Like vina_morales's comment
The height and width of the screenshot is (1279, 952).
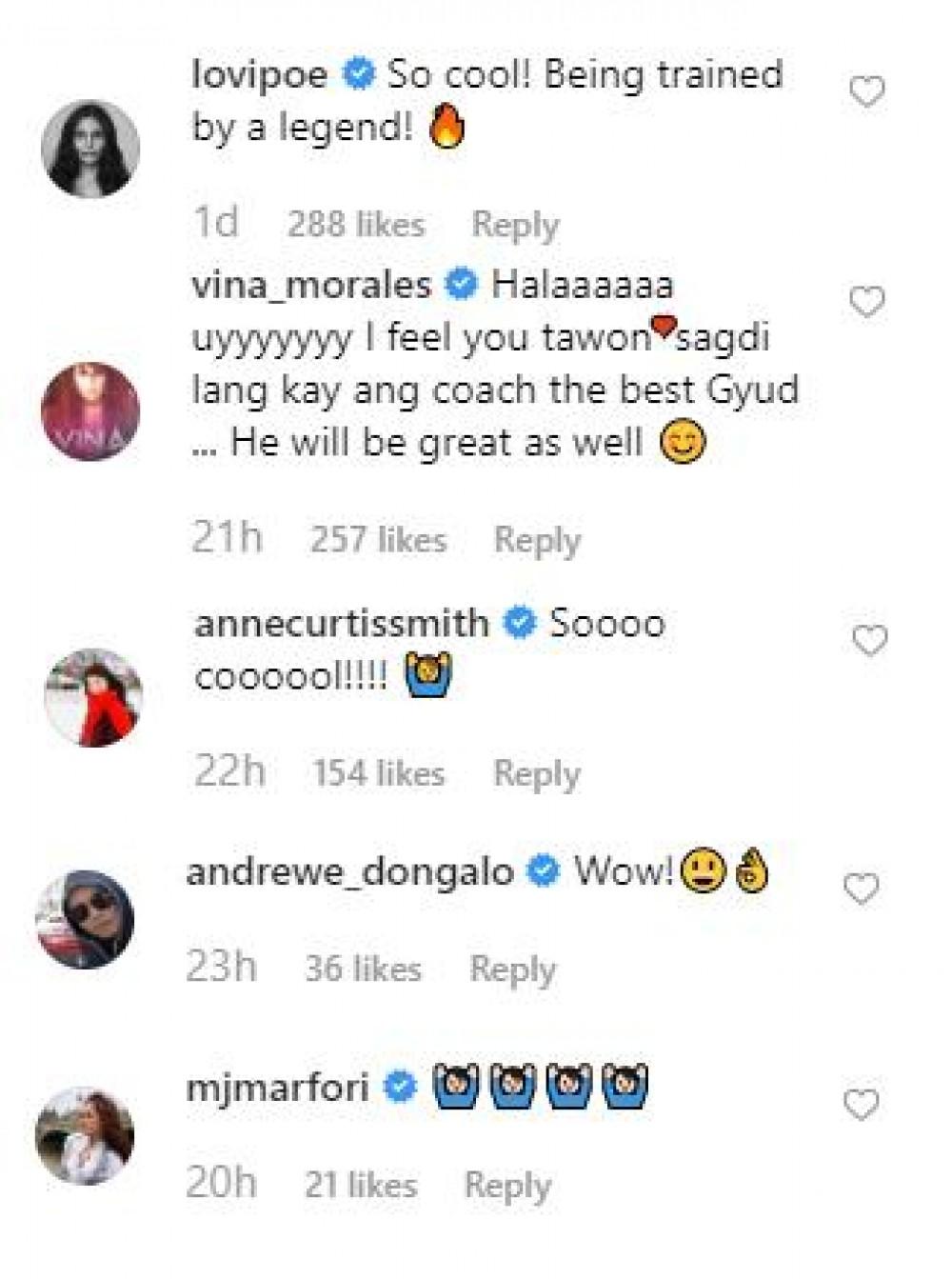866,303
